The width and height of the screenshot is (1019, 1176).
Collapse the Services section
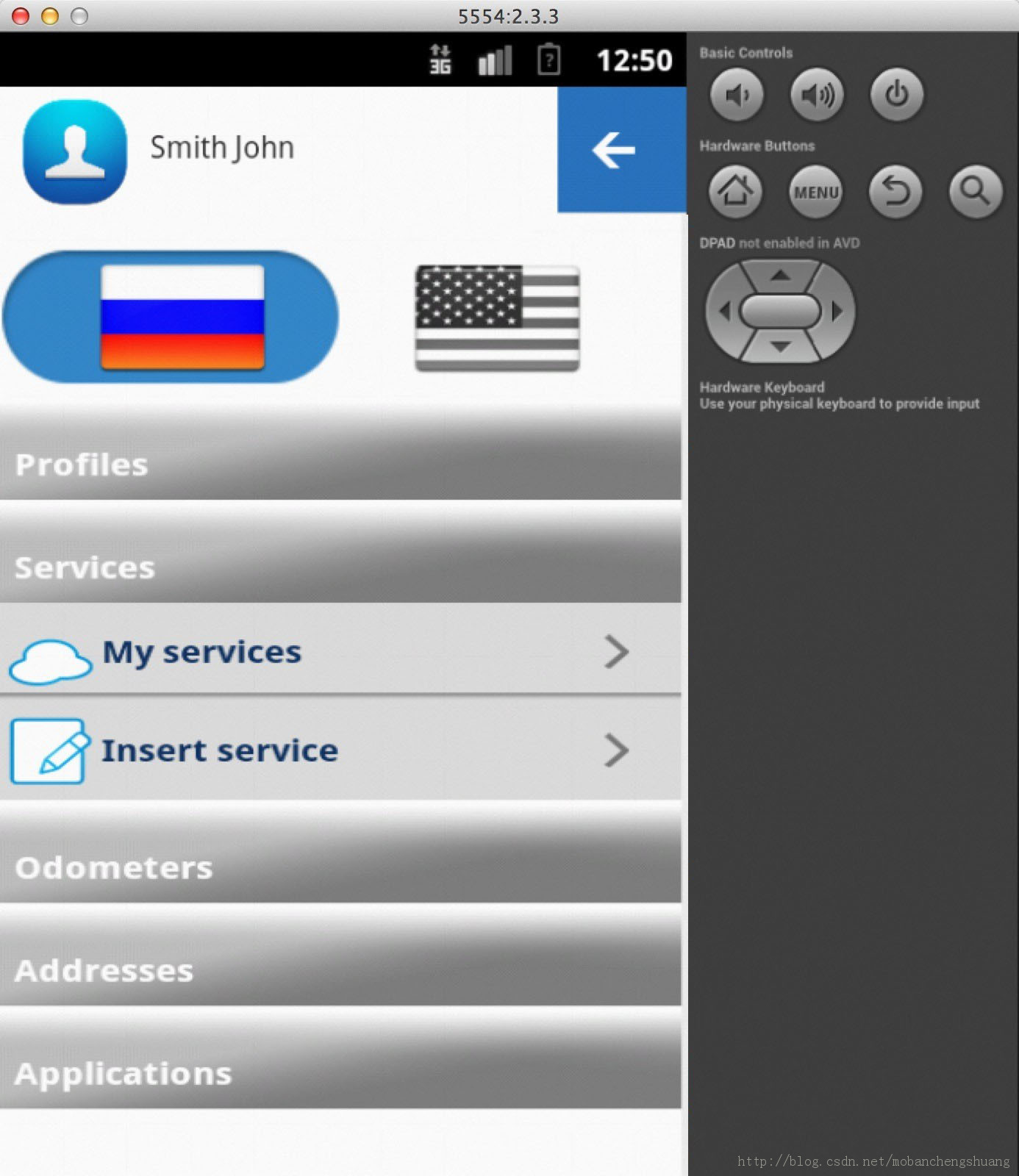(x=340, y=567)
